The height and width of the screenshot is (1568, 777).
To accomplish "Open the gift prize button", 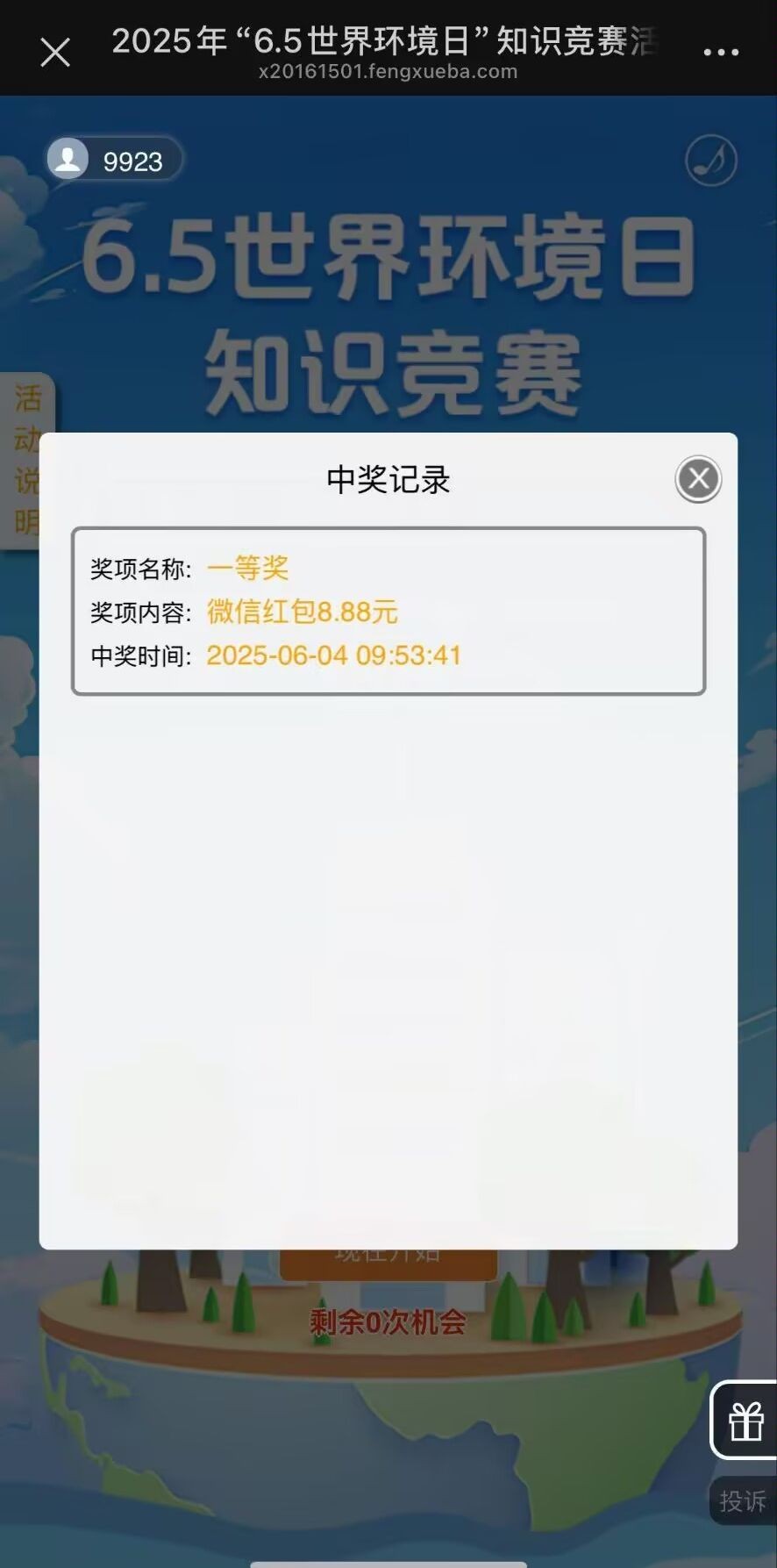I will [745, 1421].
